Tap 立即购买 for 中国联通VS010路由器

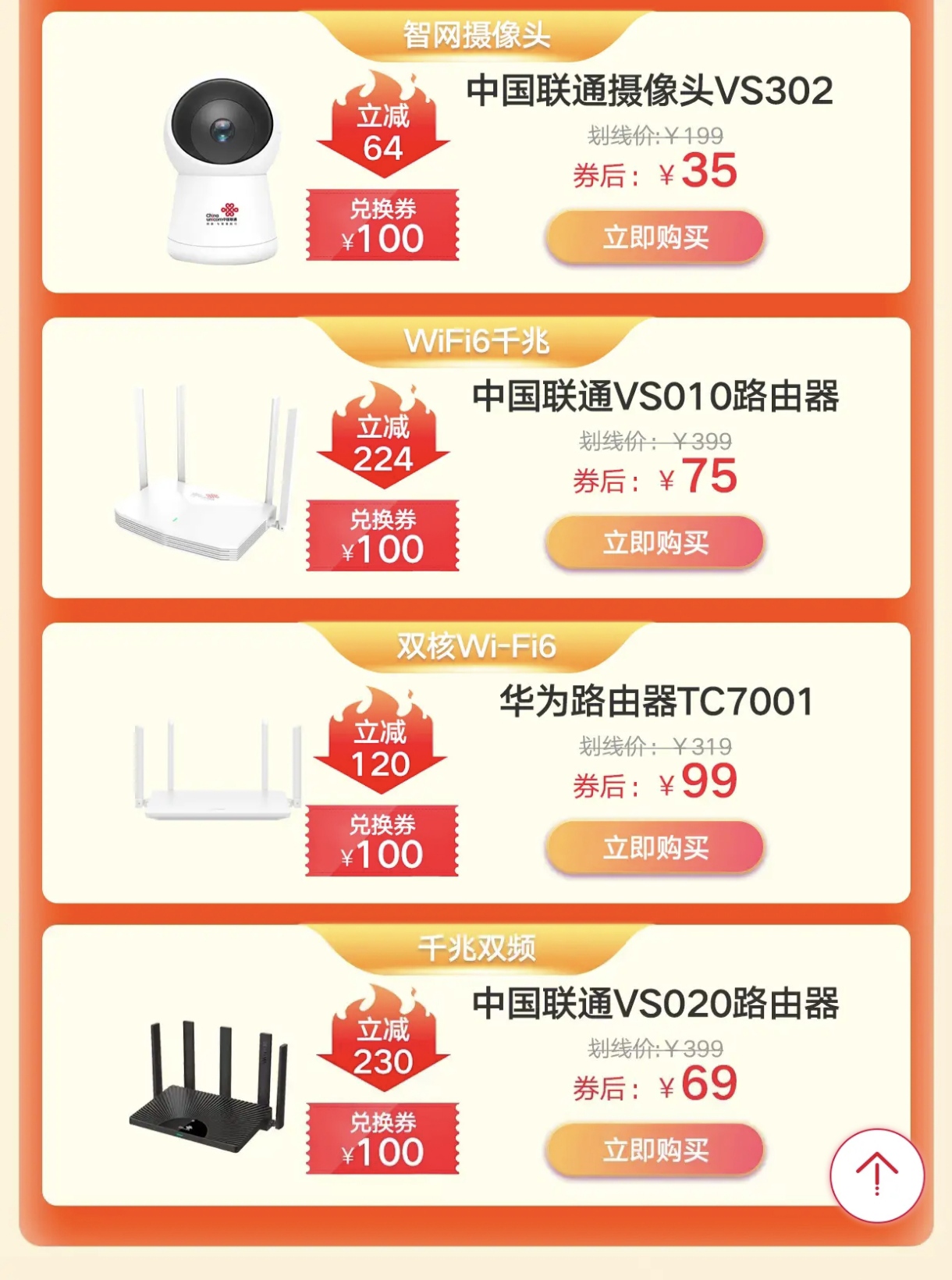[654, 542]
